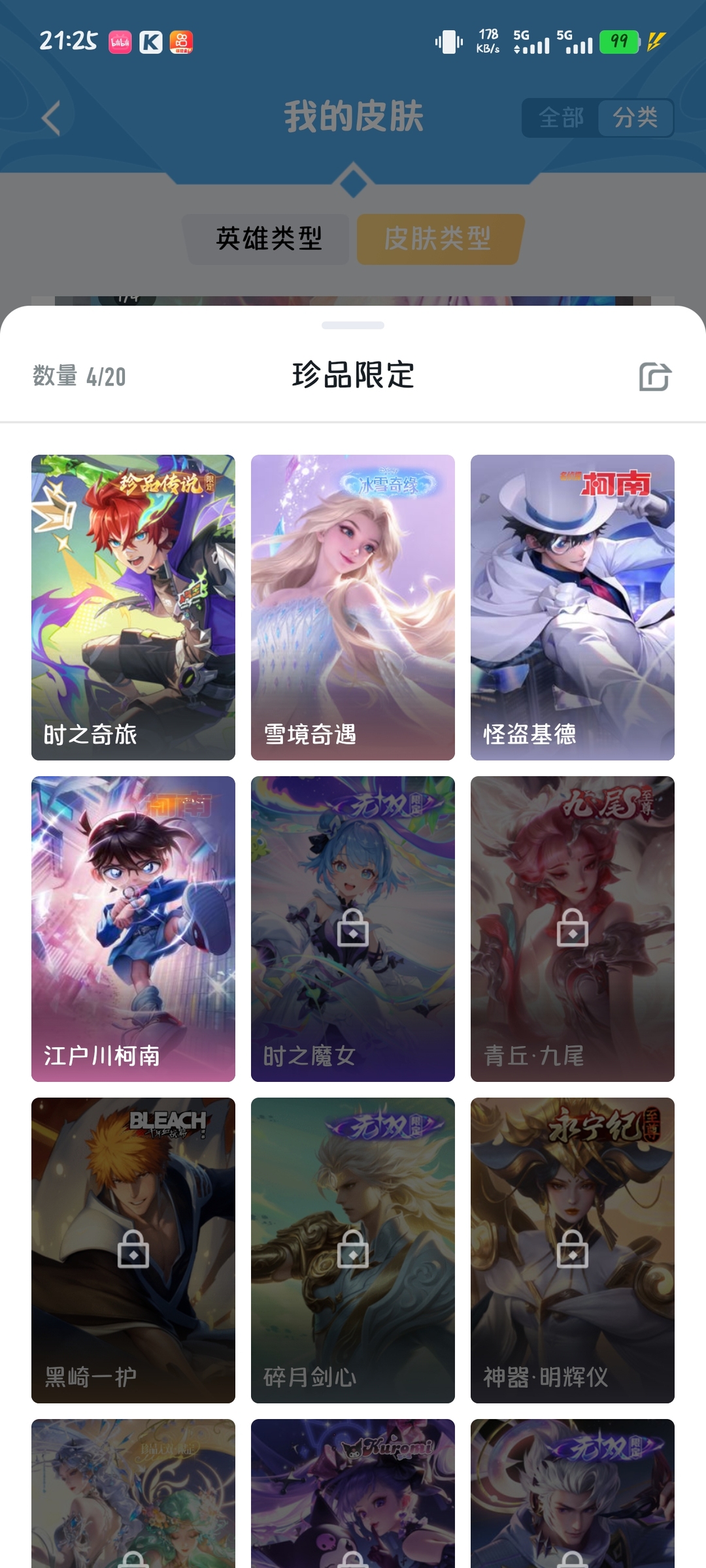706x1568 pixels.
Task: Tap the locked 青丘·九尾 skin
Action: point(573,928)
